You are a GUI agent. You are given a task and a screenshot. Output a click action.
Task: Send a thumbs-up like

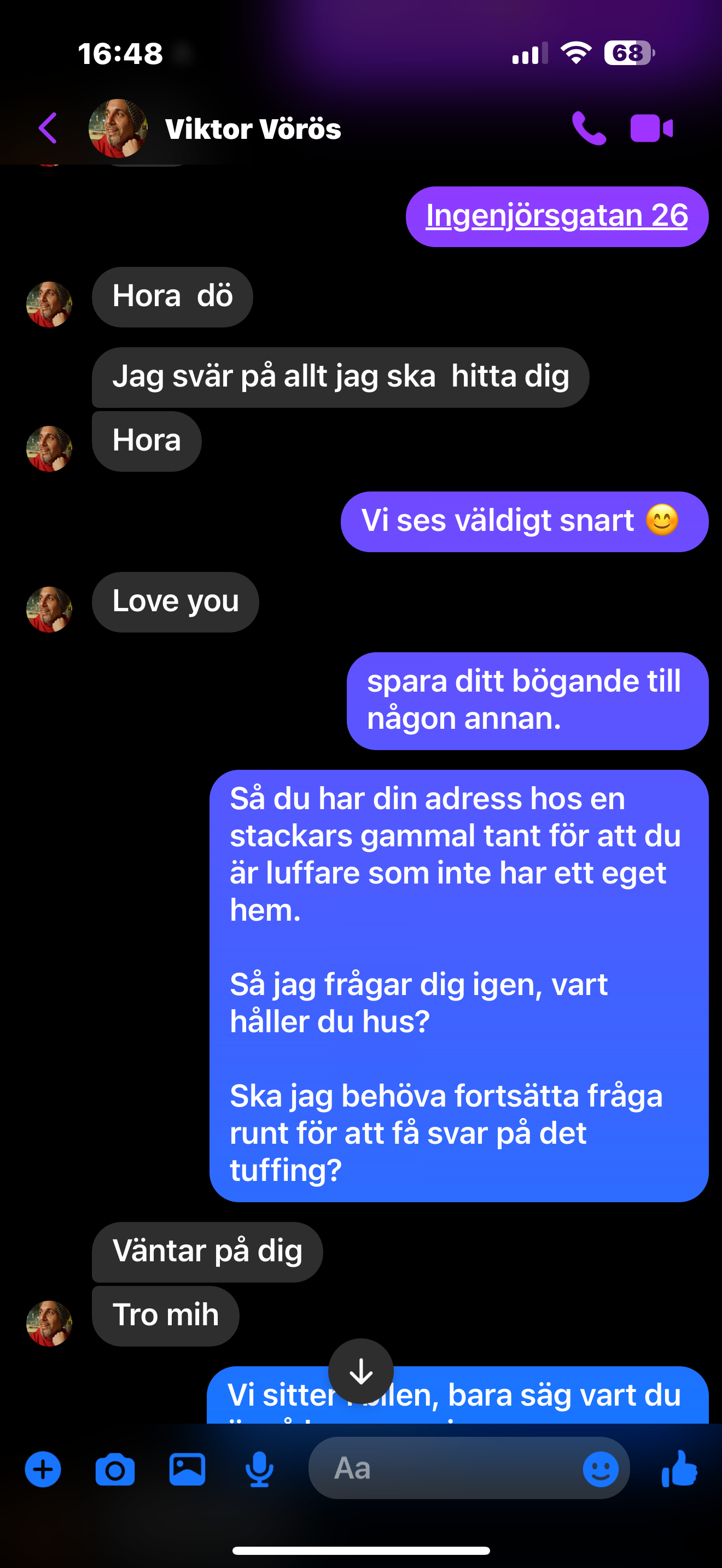(679, 1468)
